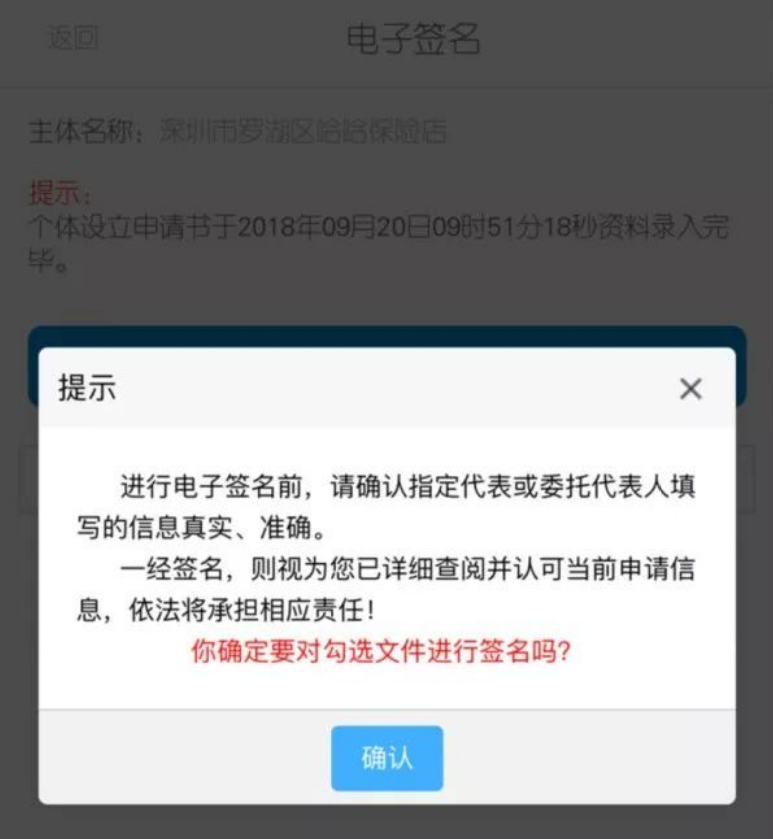Dismiss the popup using its close icon
773x839 pixels.
pos(691,389)
